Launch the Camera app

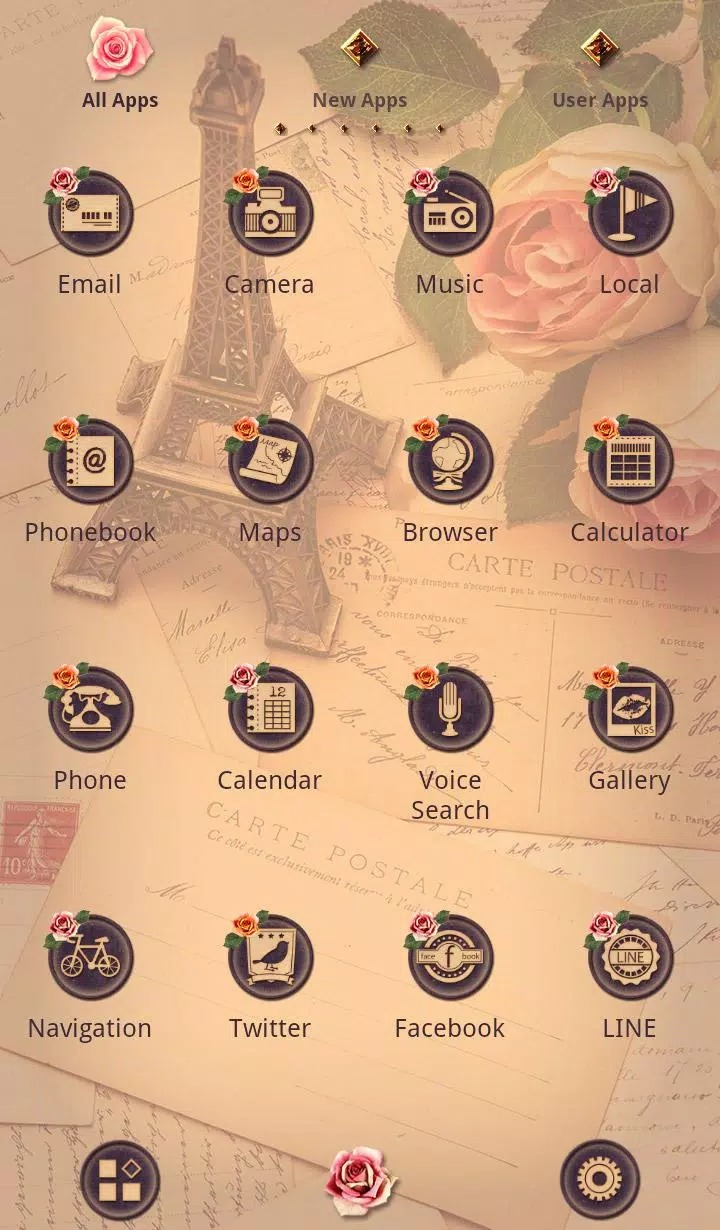[270, 214]
